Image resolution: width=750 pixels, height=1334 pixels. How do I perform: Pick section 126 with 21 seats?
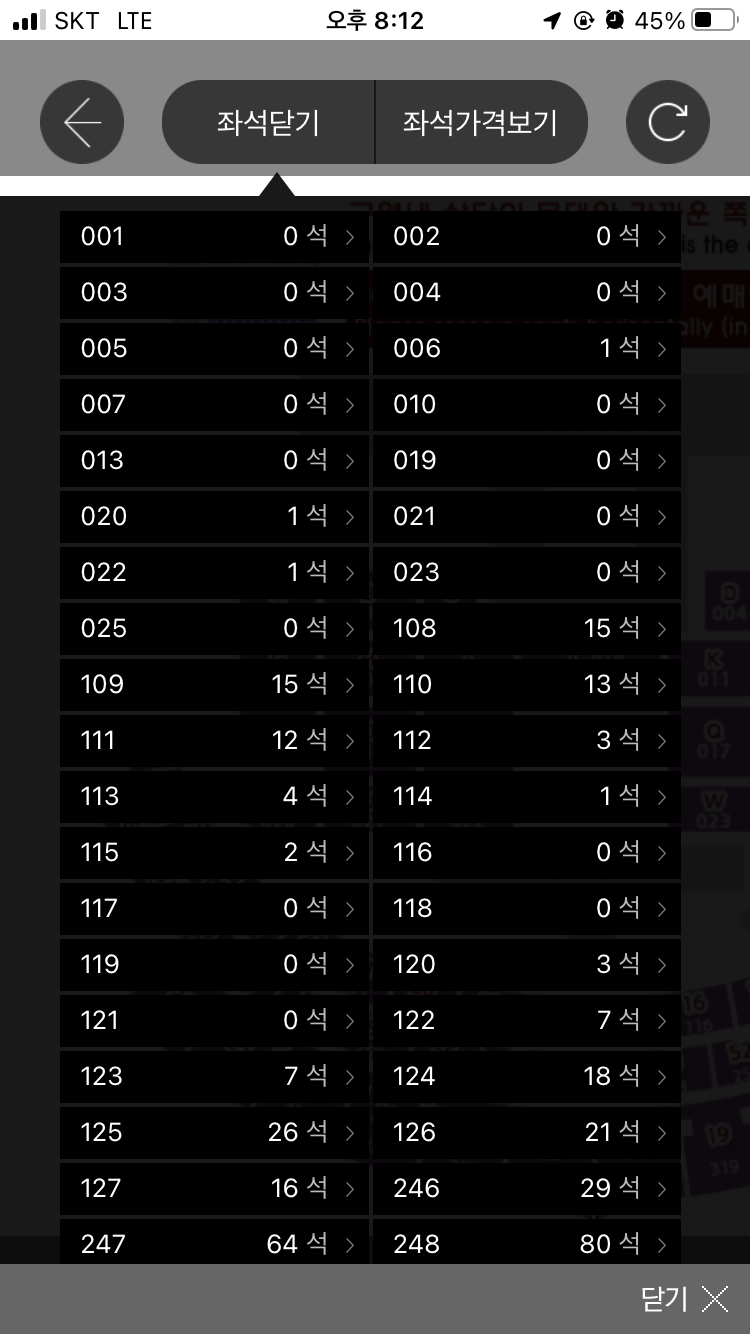pos(527,1132)
